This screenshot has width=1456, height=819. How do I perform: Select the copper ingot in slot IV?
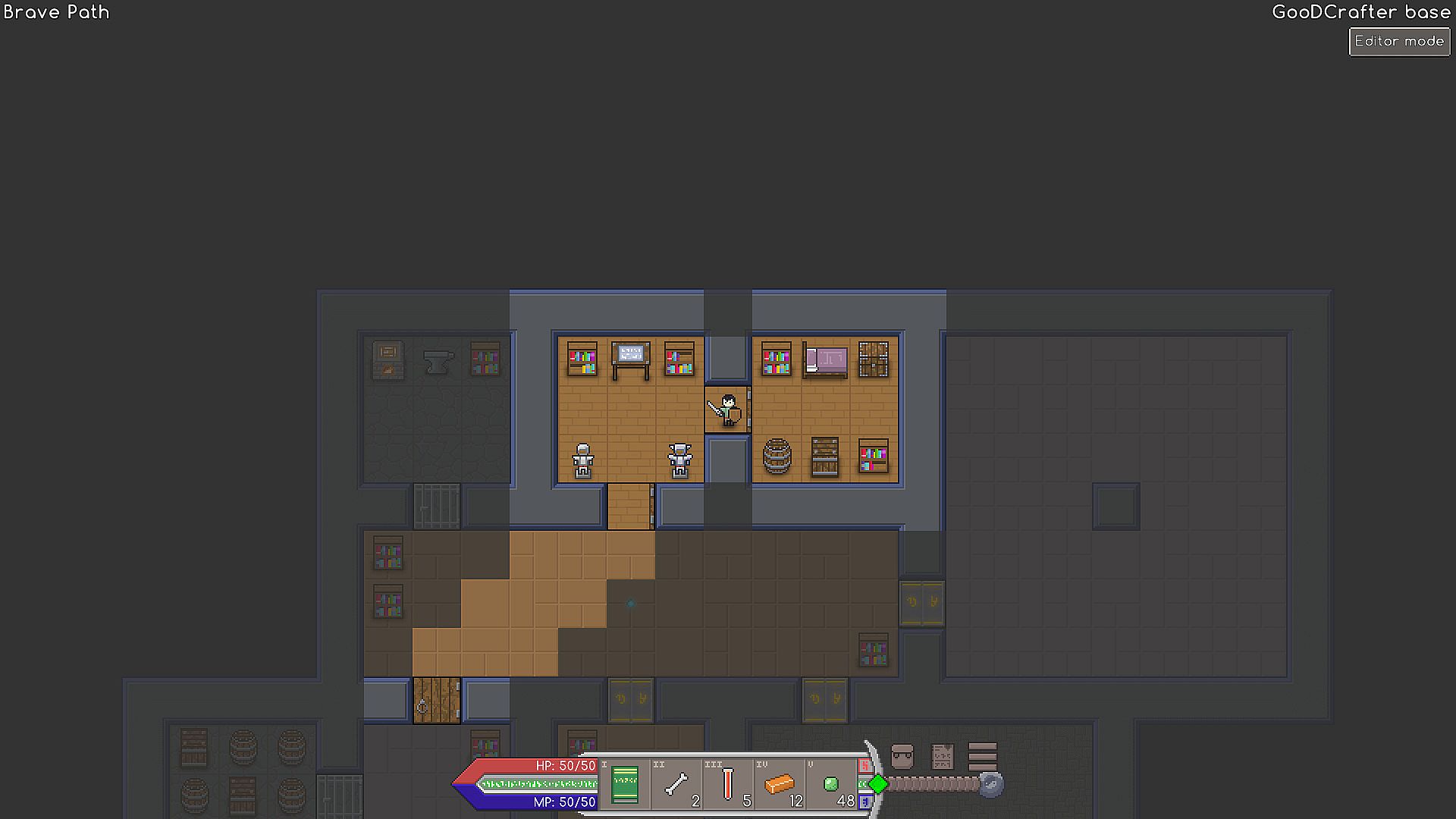point(779,784)
